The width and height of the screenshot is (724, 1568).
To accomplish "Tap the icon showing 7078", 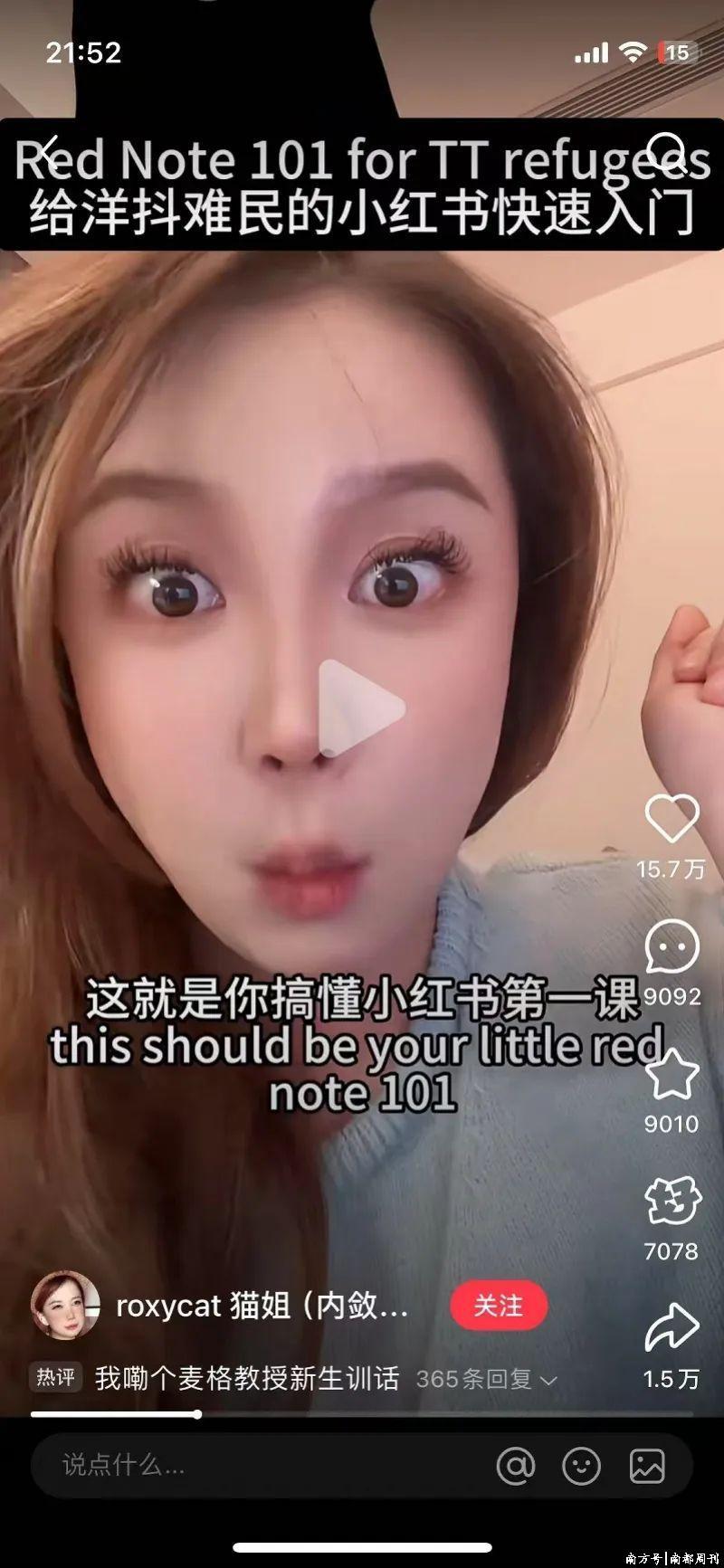I will (671, 1202).
